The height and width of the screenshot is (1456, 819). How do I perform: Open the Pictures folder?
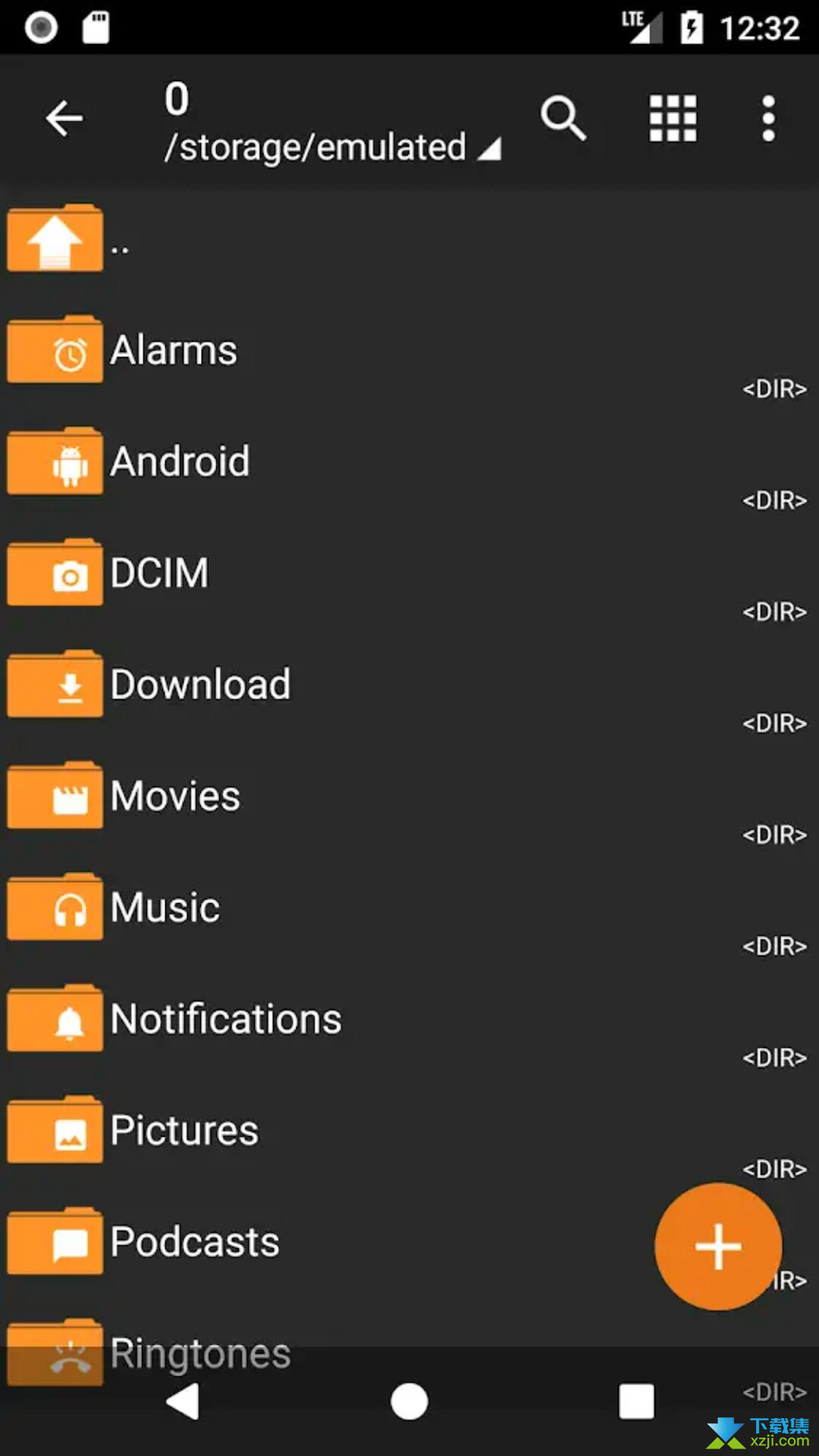pos(409,1132)
